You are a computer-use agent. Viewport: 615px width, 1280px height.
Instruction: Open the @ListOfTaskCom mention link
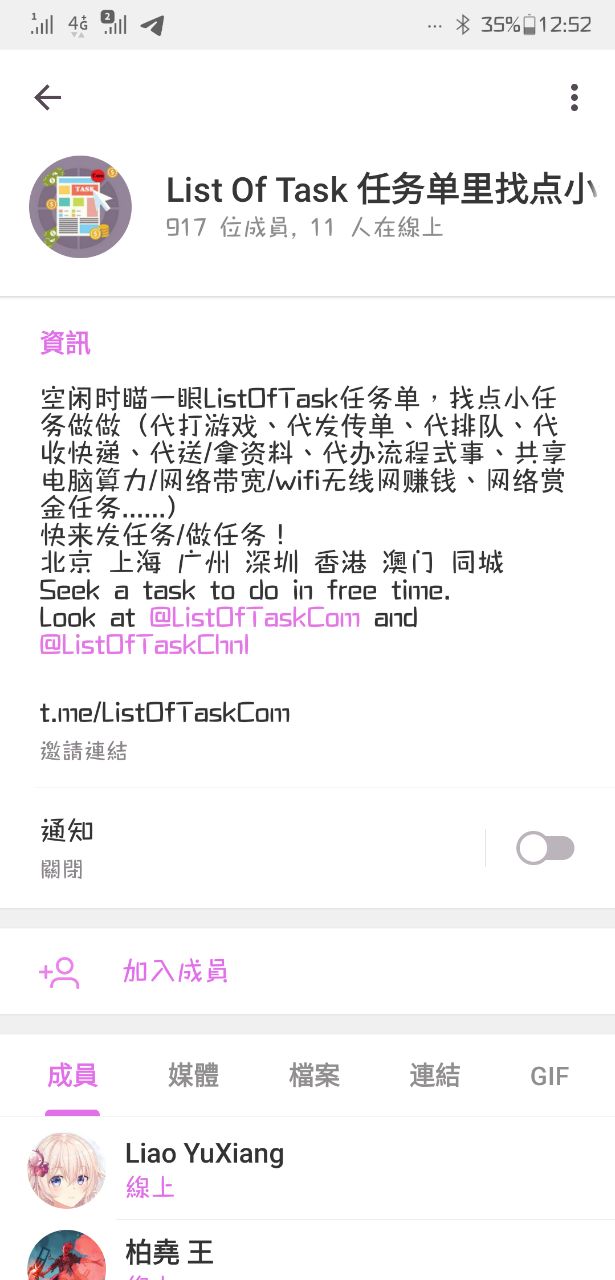[254, 618]
